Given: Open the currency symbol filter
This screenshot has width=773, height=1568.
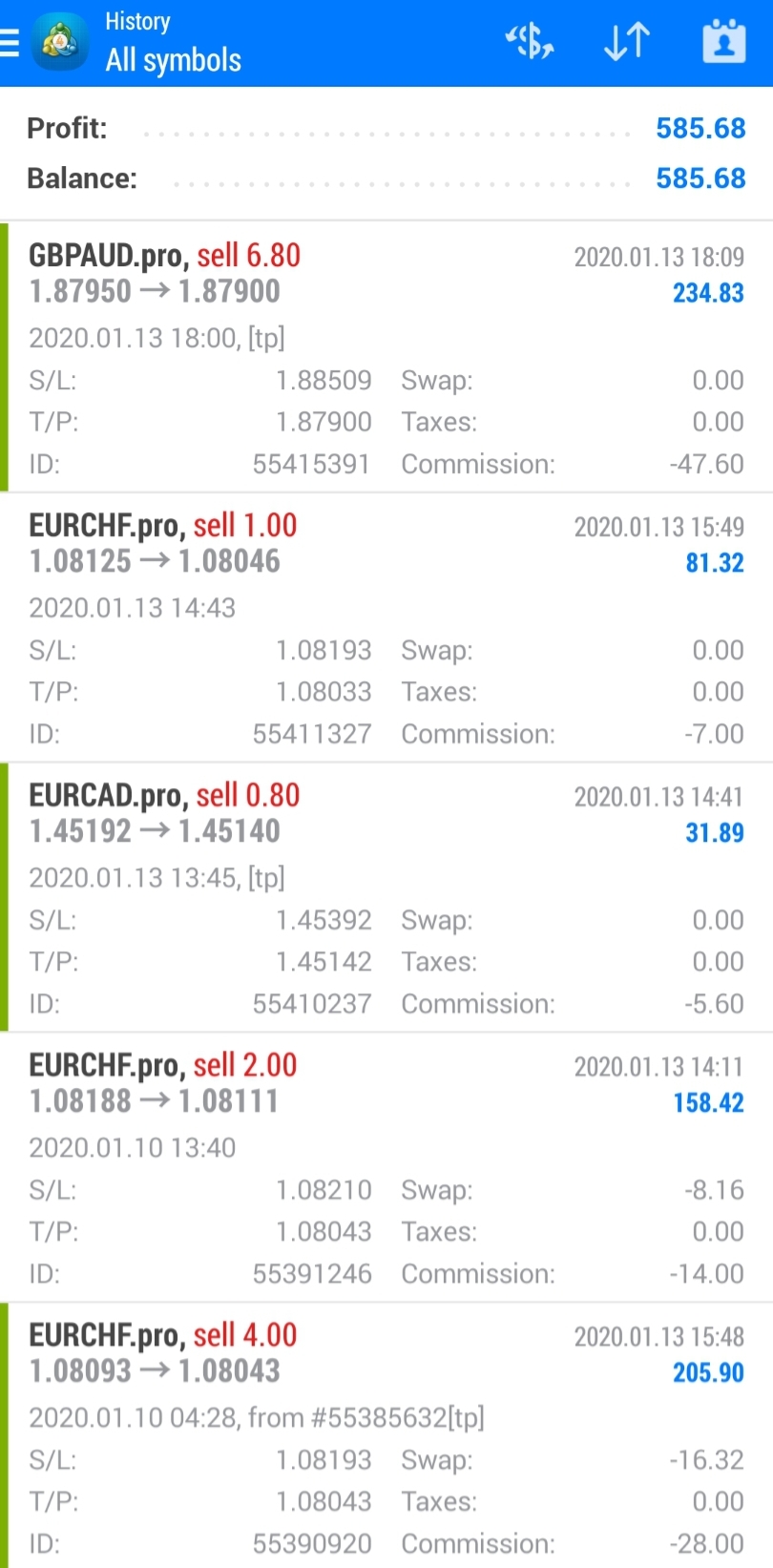Looking at the screenshot, I should [x=530, y=43].
